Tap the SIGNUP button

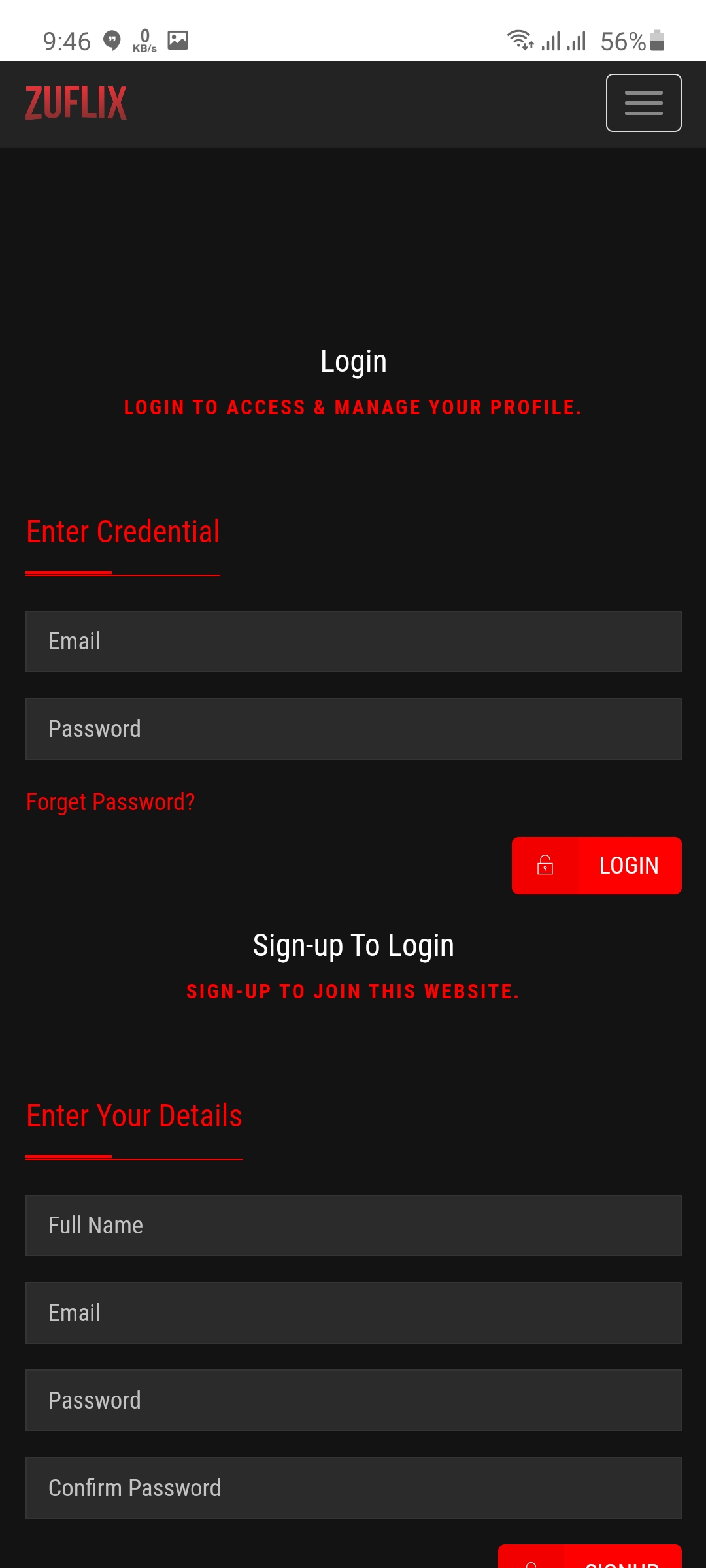coord(590,1559)
